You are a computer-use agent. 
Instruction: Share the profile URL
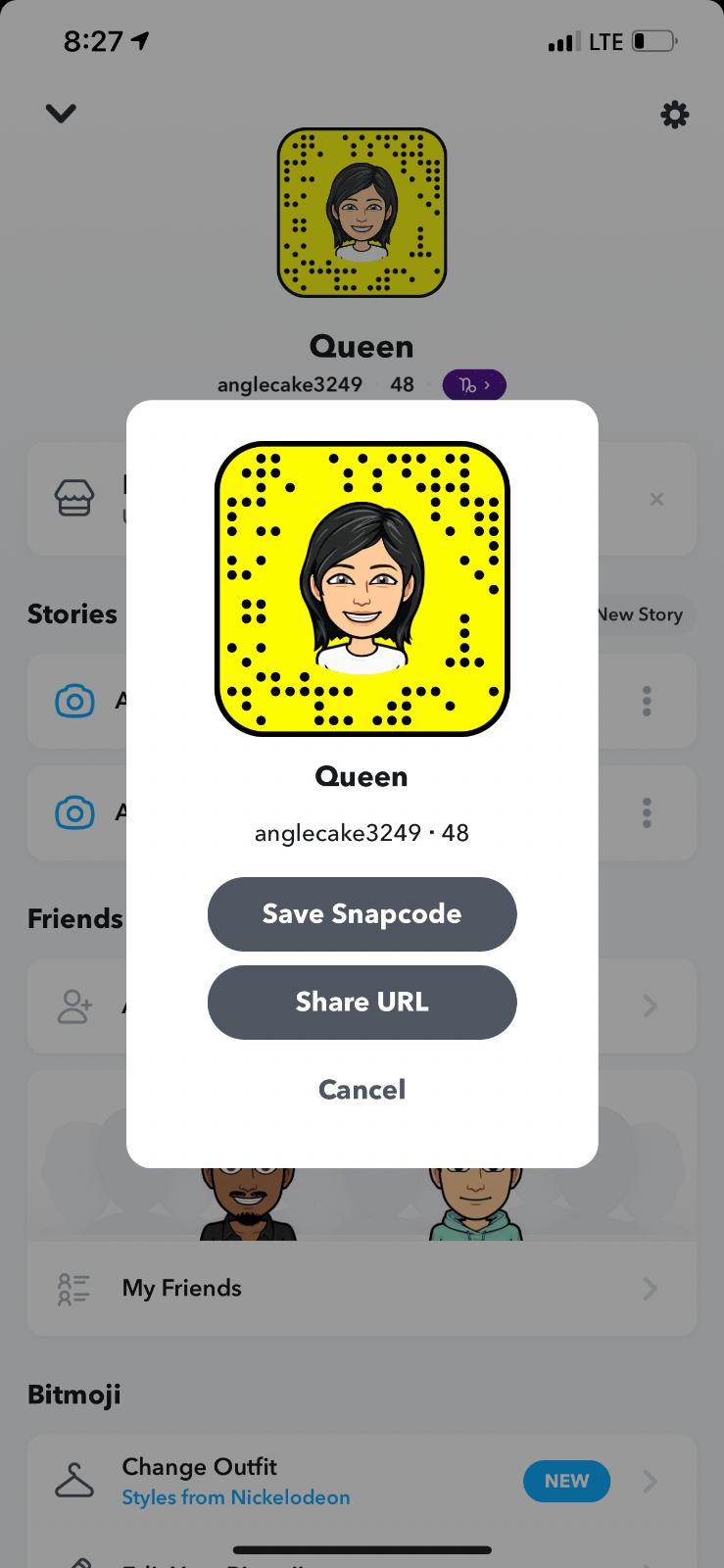(362, 1003)
